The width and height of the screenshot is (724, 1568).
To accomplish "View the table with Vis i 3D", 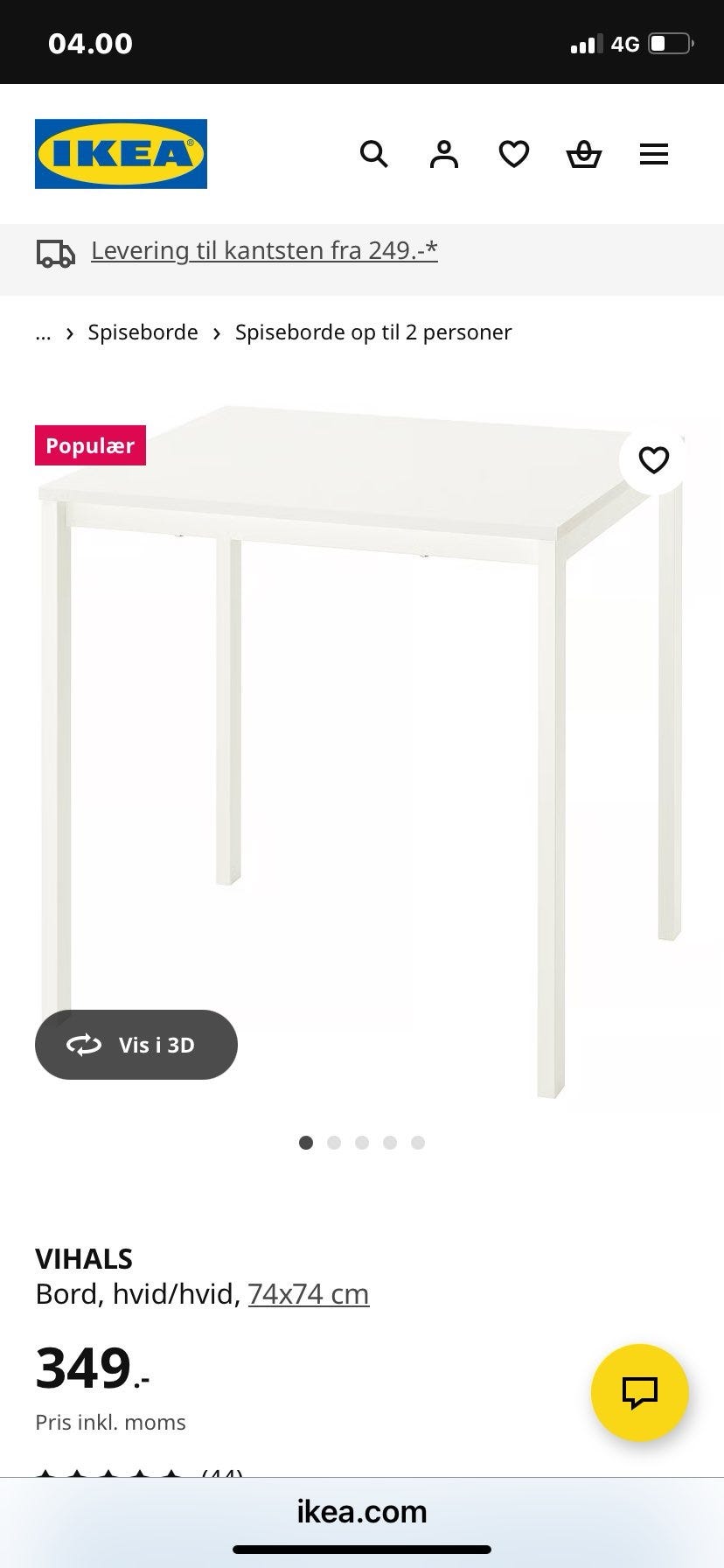I will coord(136,1045).
